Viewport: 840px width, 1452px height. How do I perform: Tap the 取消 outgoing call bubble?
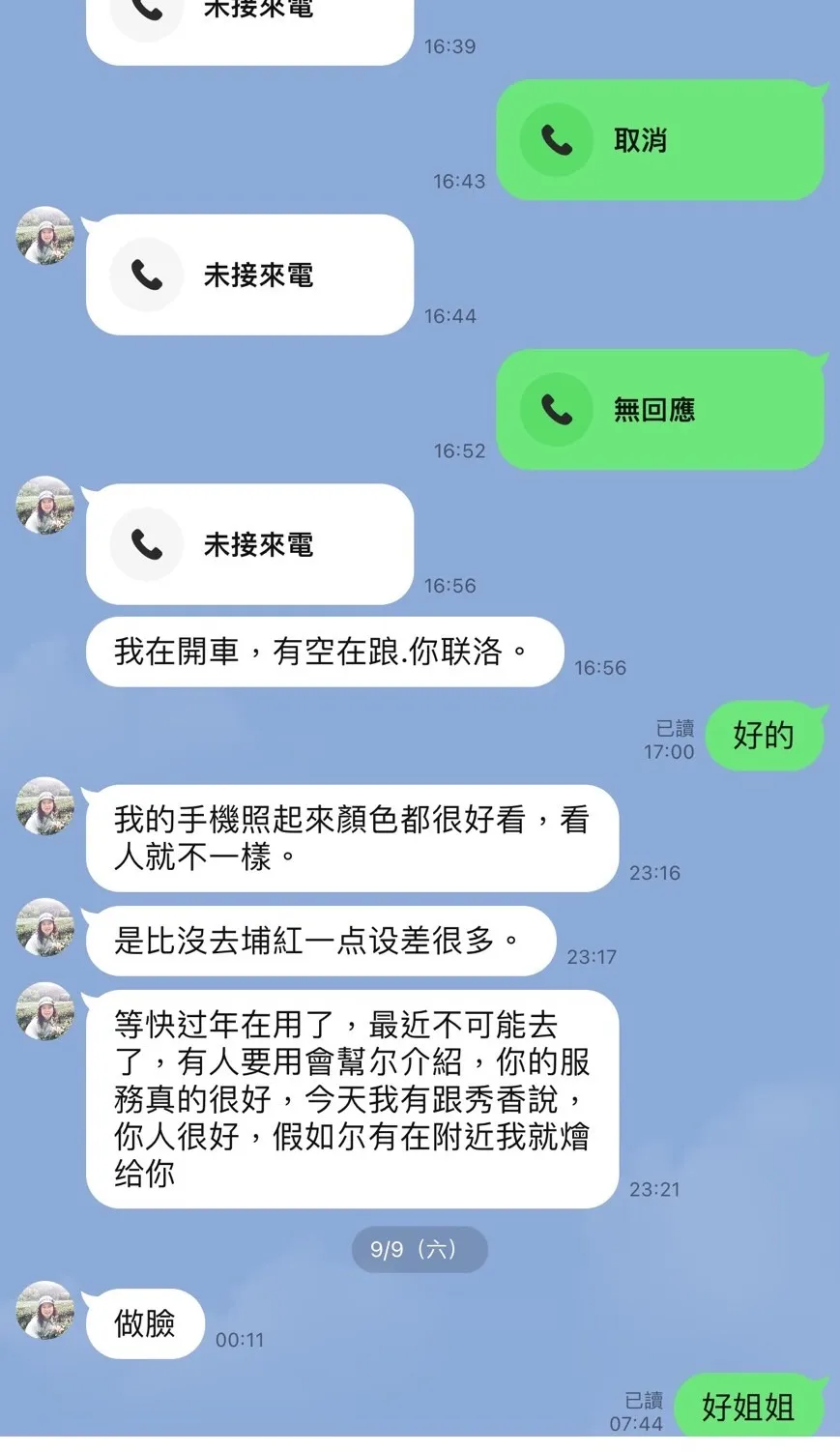(660, 140)
